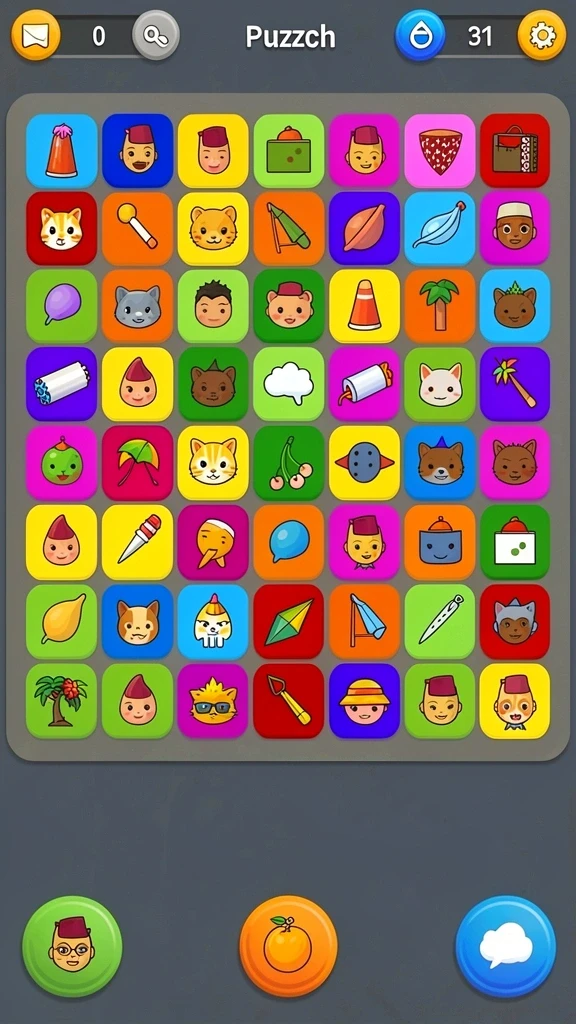Select the palm tree on orange tile
Viewport: 576px width, 1024px height.
pyautogui.click(x=440, y=306)
